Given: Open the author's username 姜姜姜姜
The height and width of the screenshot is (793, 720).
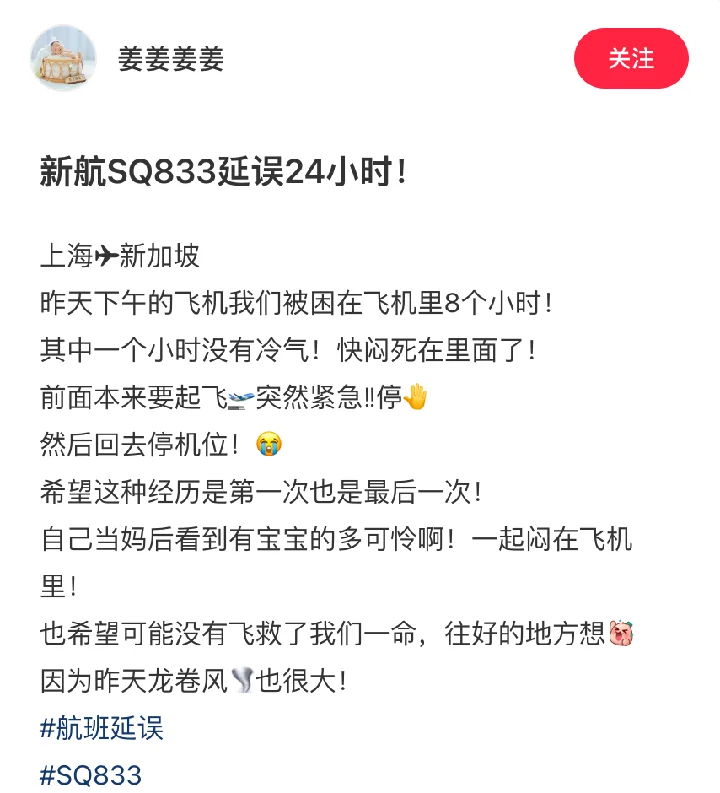Looking at the screenshot, I should click(171, 59).
